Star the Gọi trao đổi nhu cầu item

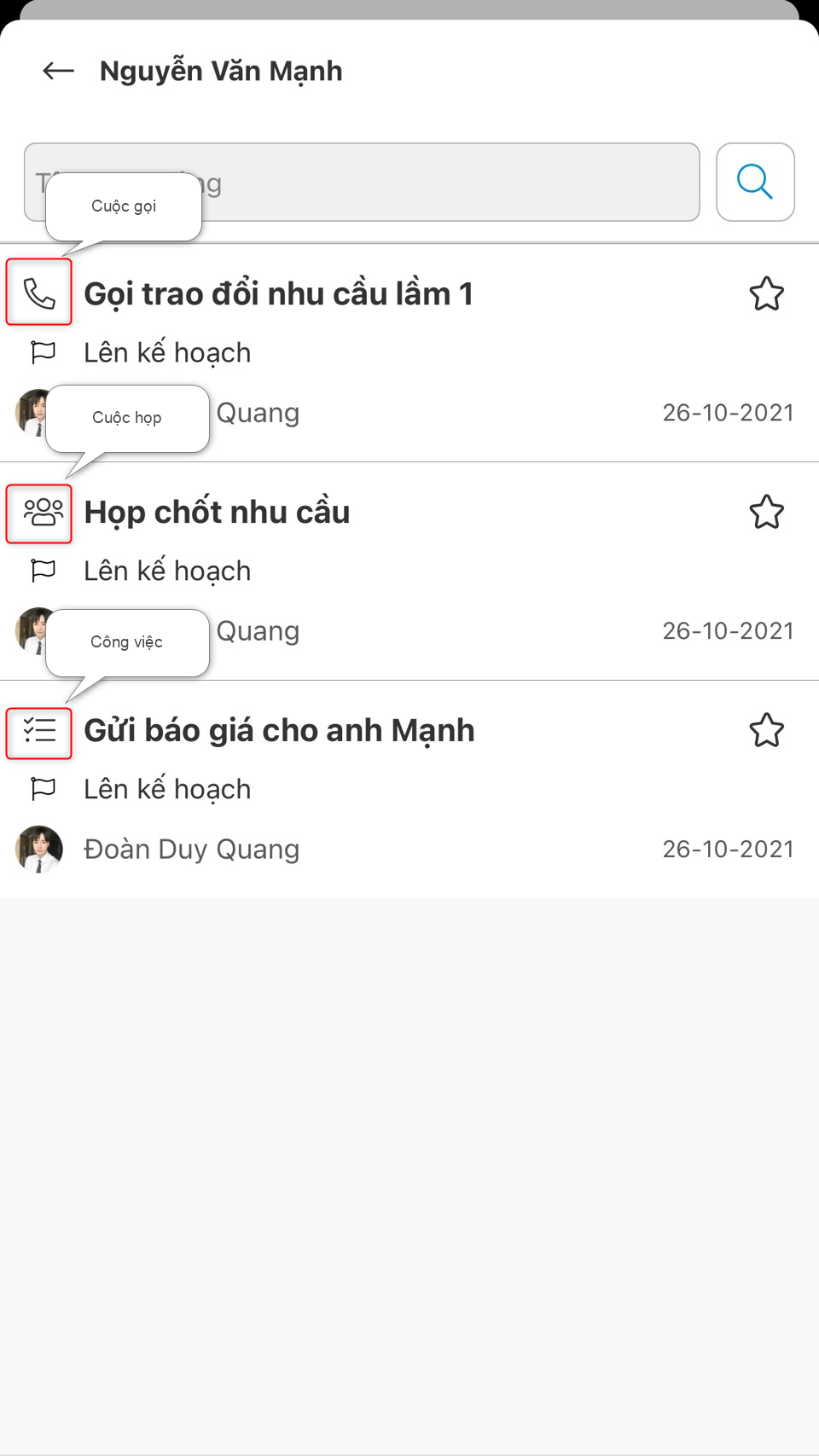pyautogui.click(x=766, y=294)
